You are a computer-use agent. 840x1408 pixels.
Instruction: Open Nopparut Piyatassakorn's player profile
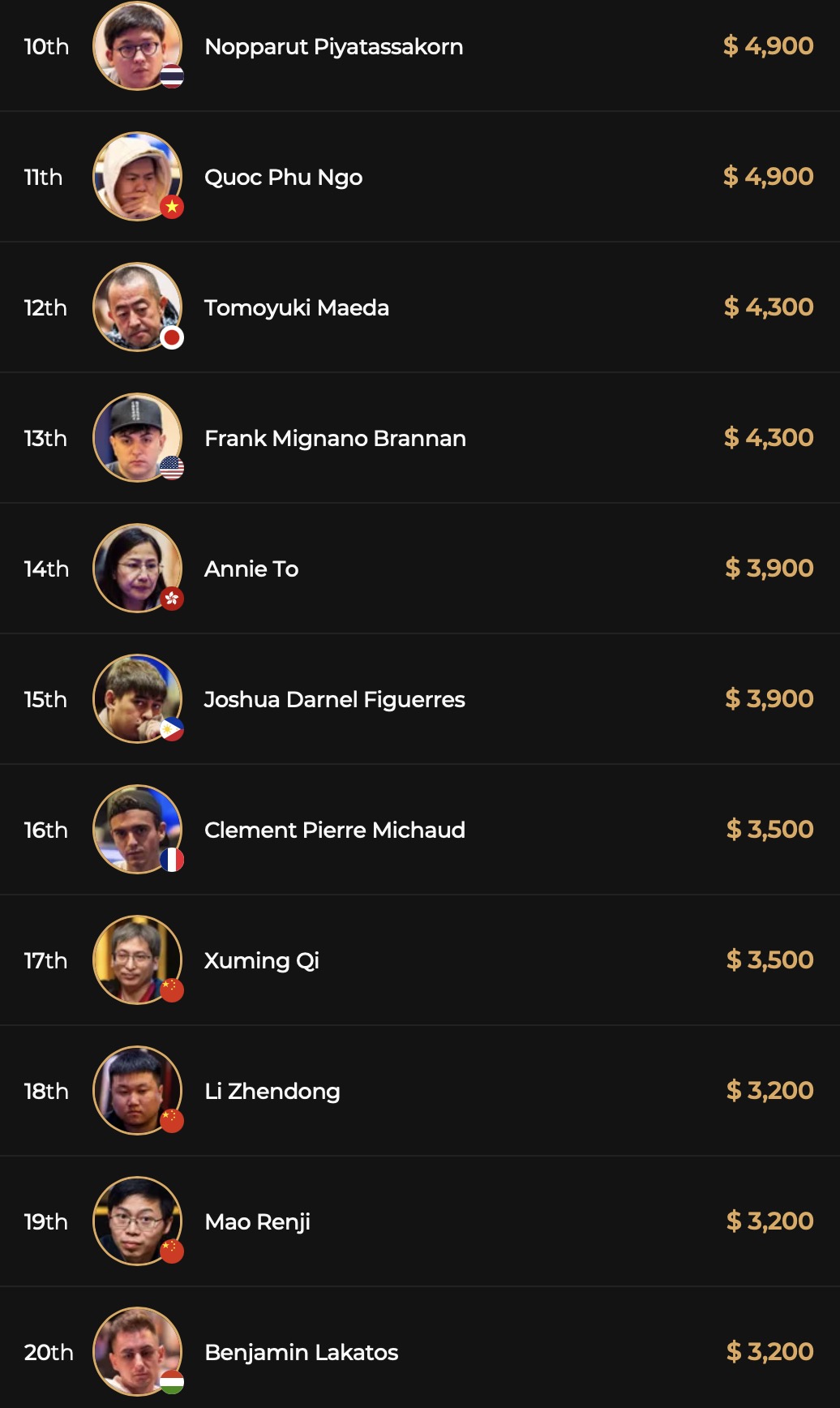point(333,47)
